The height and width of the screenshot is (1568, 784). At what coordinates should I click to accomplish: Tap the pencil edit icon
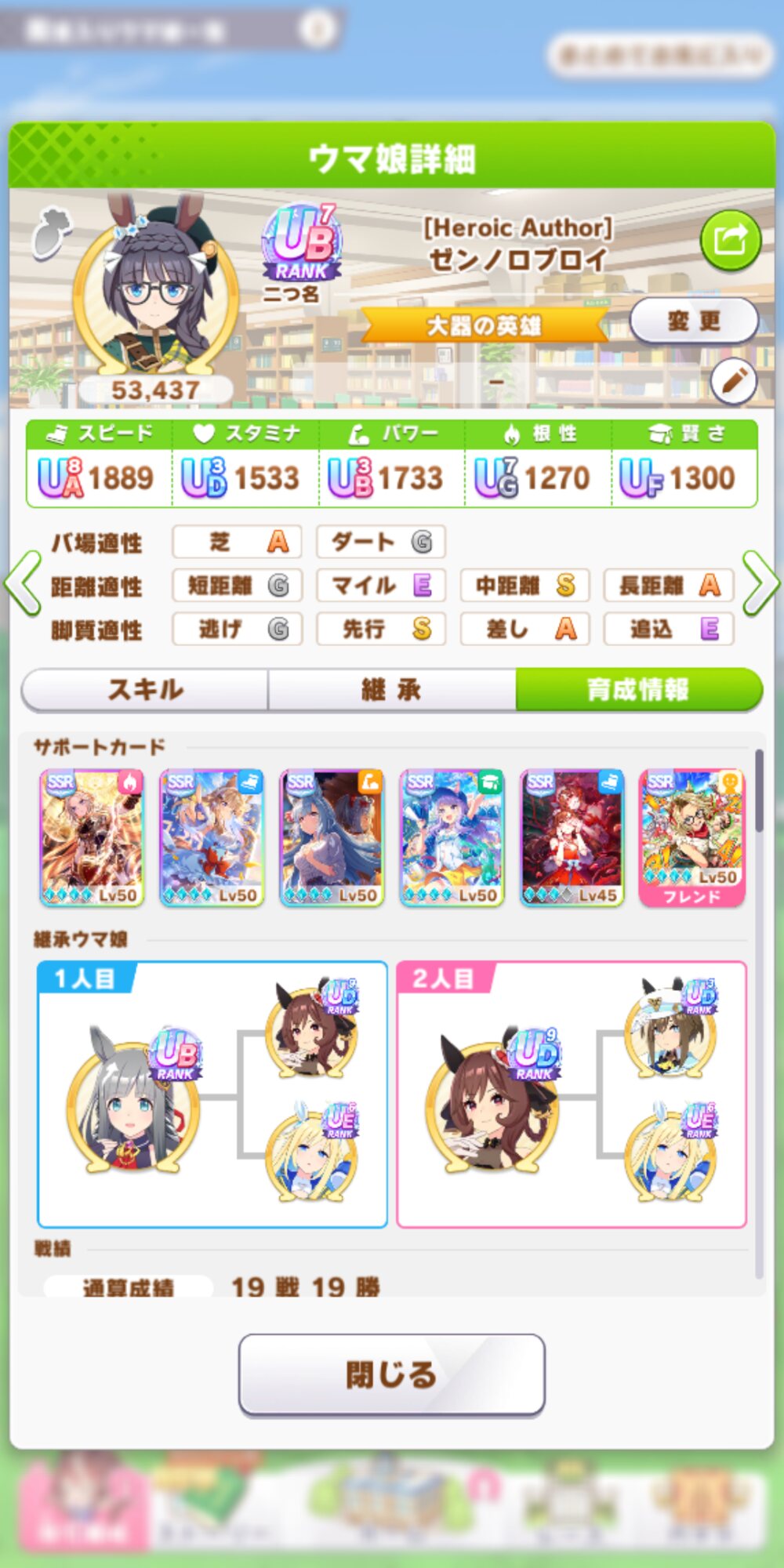(734, 382)
